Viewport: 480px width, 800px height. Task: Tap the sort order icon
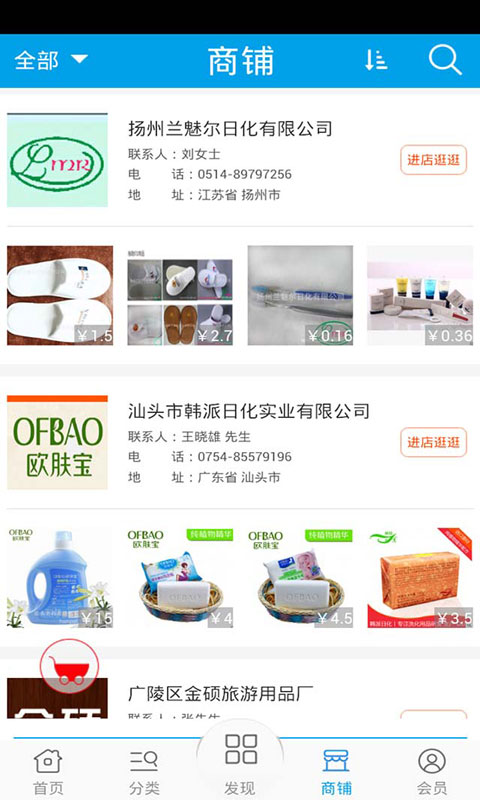(x=376, y=60)
